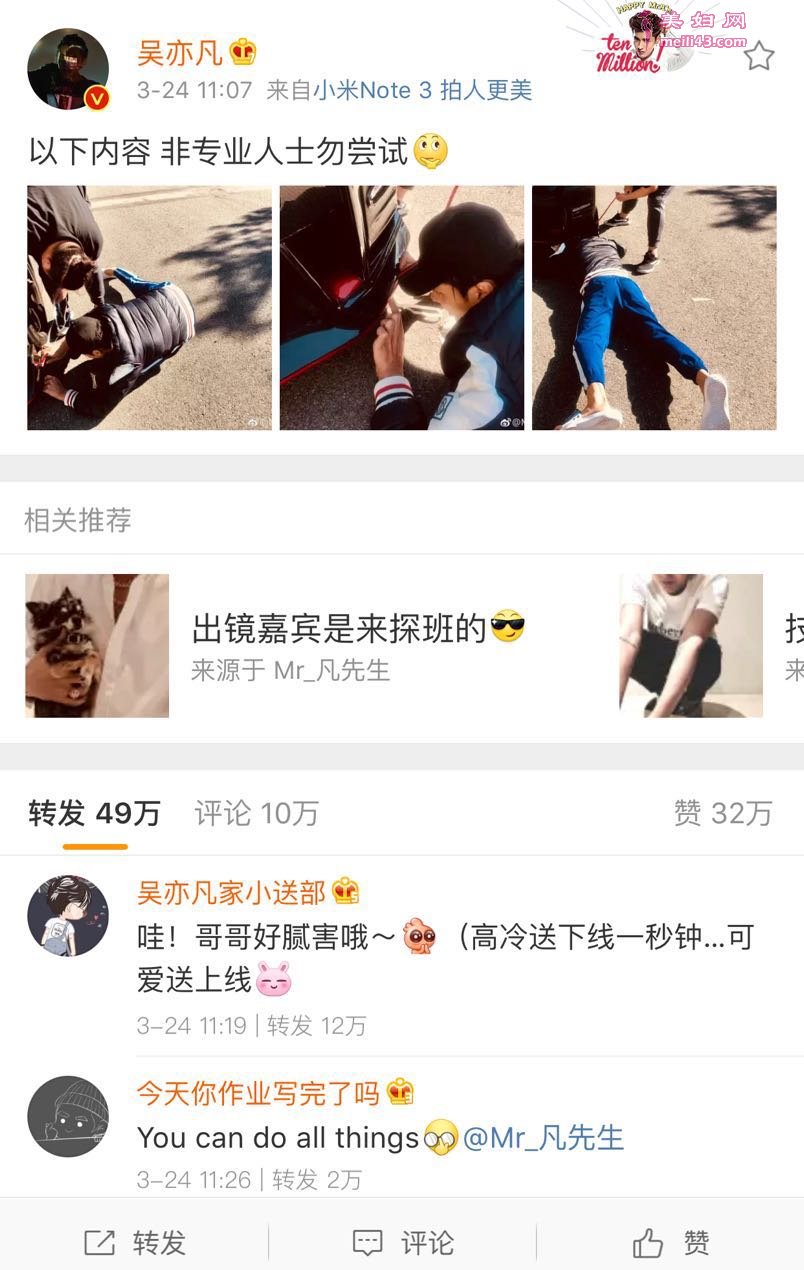Tap the @Mr_凡先生 mention link
The image size is (804, 1270).
(543, 1138)
